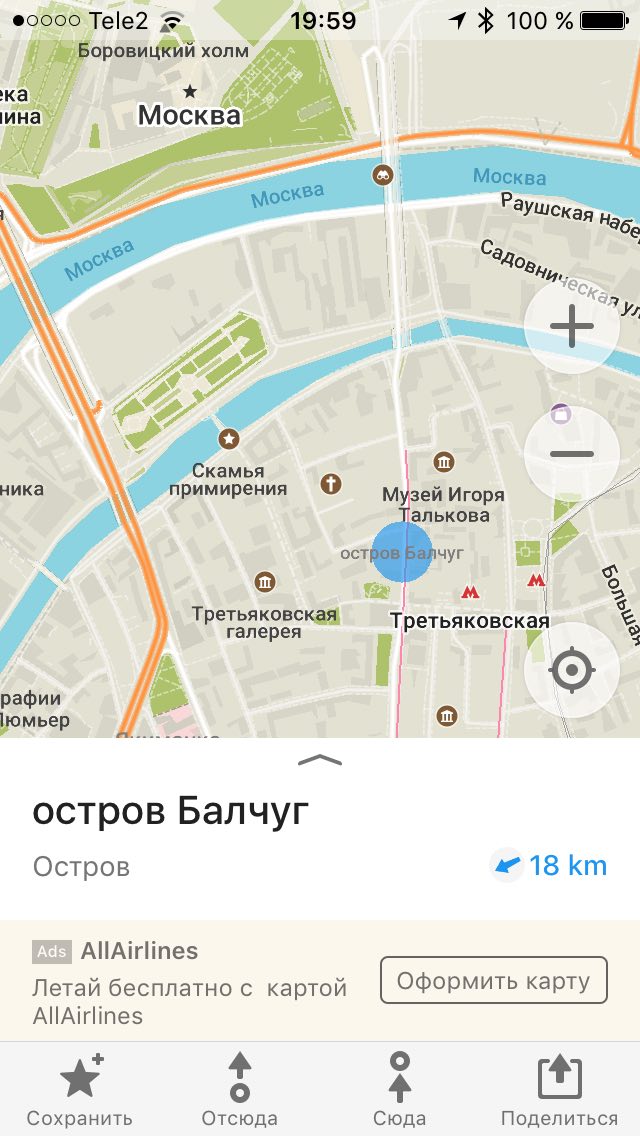Screen dimensions: 640x1136
Task: Tap the church cross marker
Action: tap(331, 483)
